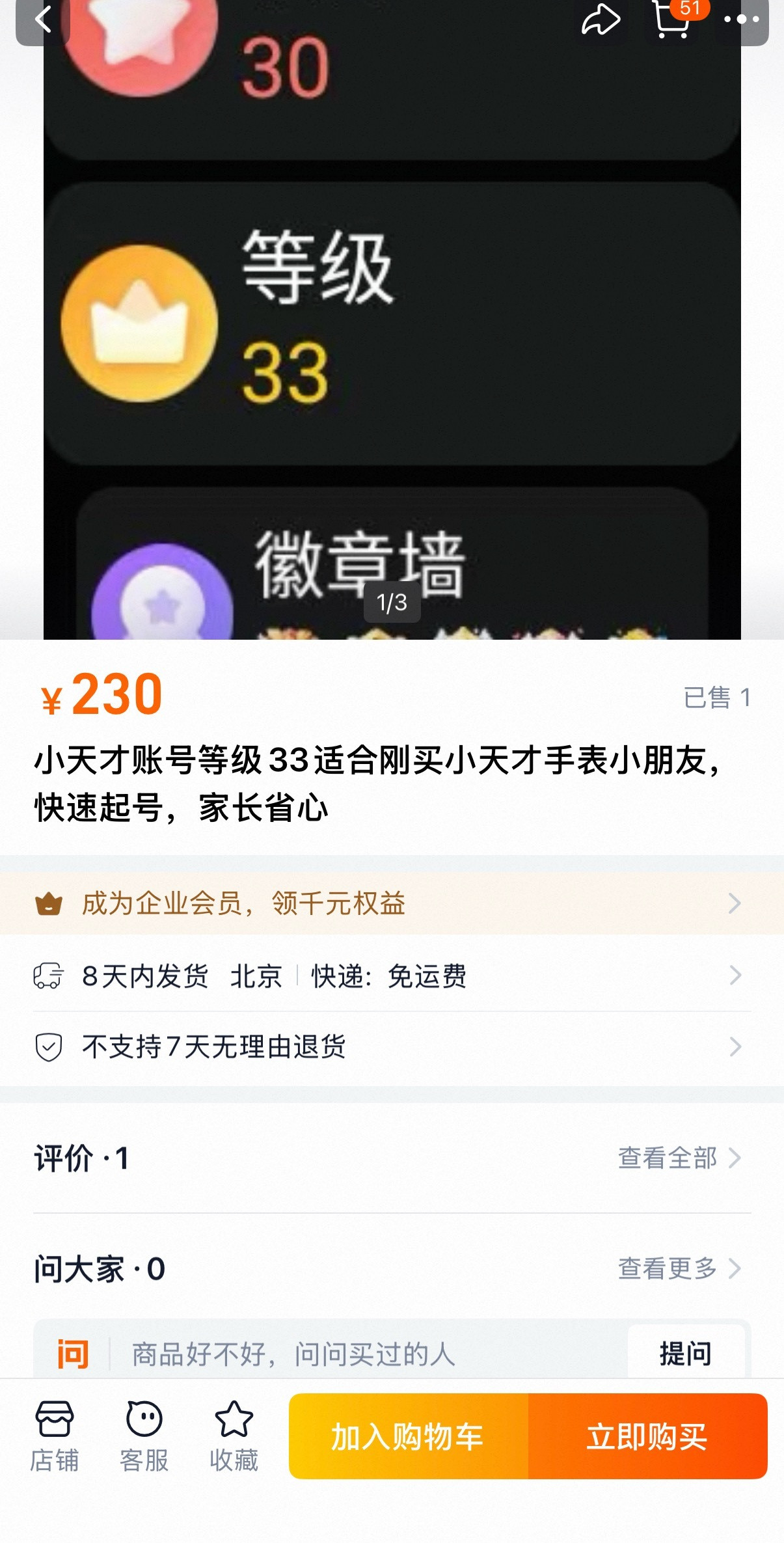Expand the 成为企业会员 membership banner
The width and height of the screenshot is (784, 1543).
[x=390, y=904]
